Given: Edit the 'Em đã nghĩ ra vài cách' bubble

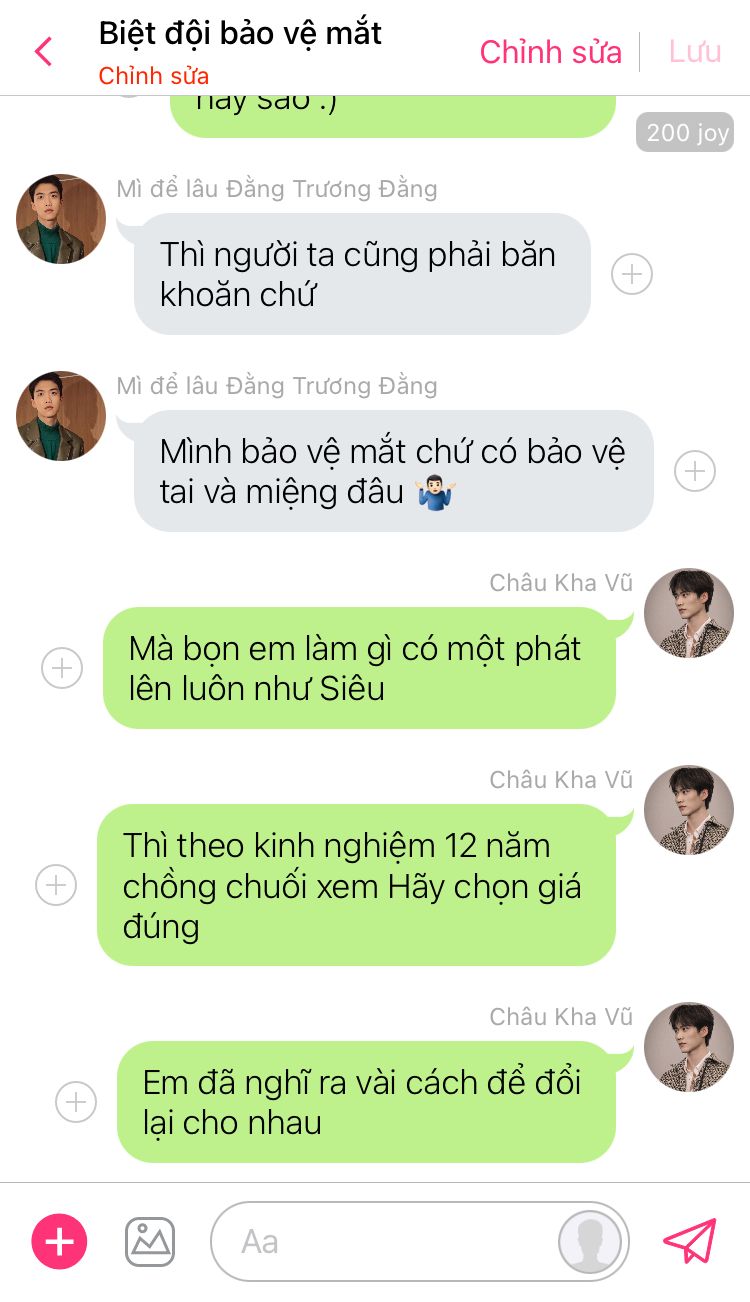Looking at the screenshot, I should pos(365,1101).
